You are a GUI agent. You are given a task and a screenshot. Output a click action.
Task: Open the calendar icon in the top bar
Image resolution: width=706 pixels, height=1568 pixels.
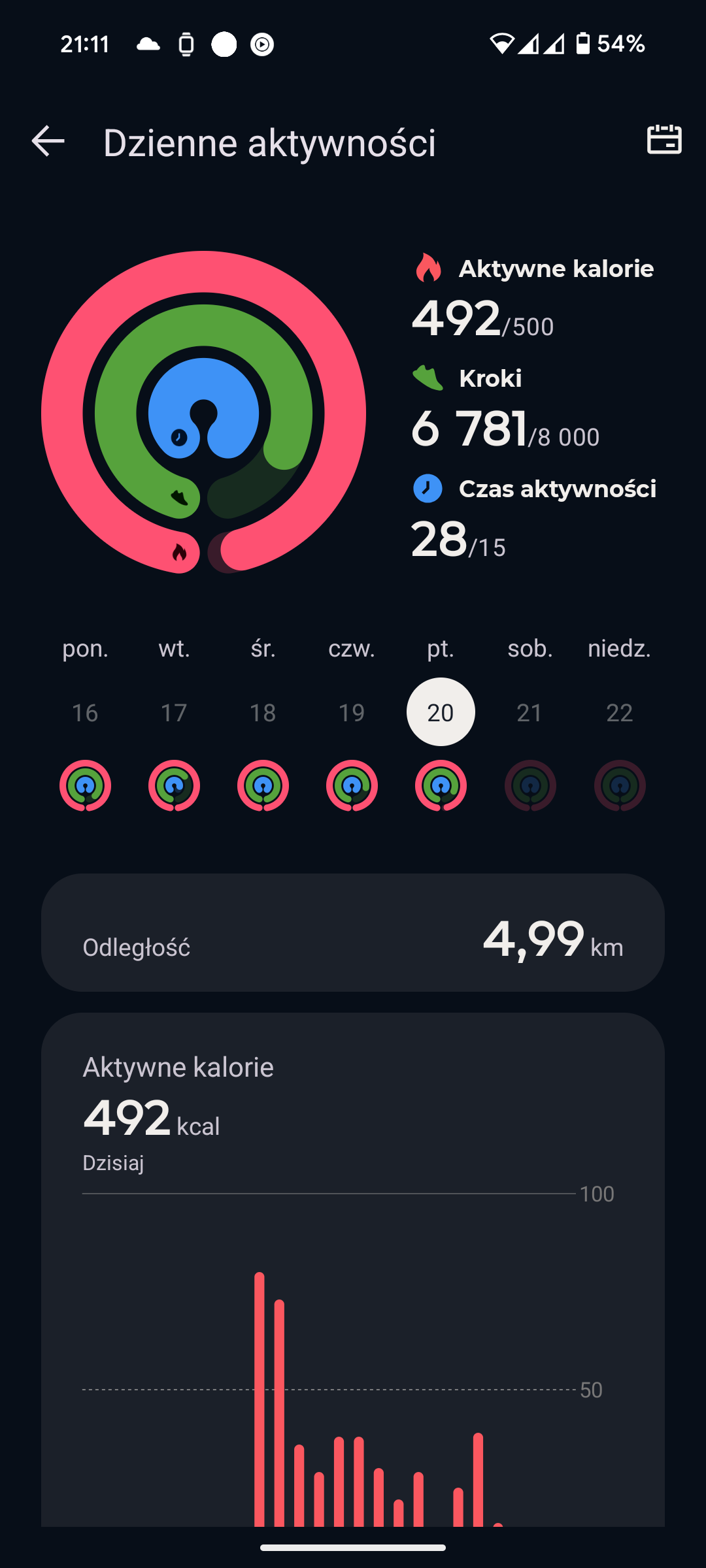pyautogui.click(x=664, y=140)
